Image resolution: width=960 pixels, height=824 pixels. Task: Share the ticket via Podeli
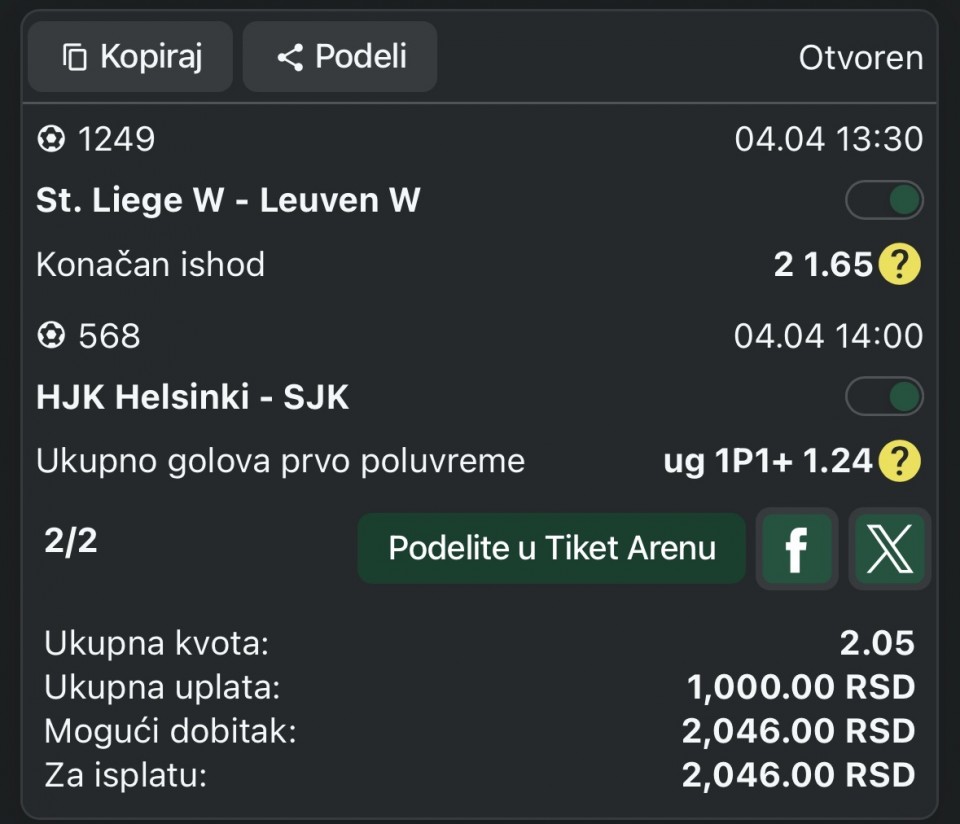[x=340, y=57]
